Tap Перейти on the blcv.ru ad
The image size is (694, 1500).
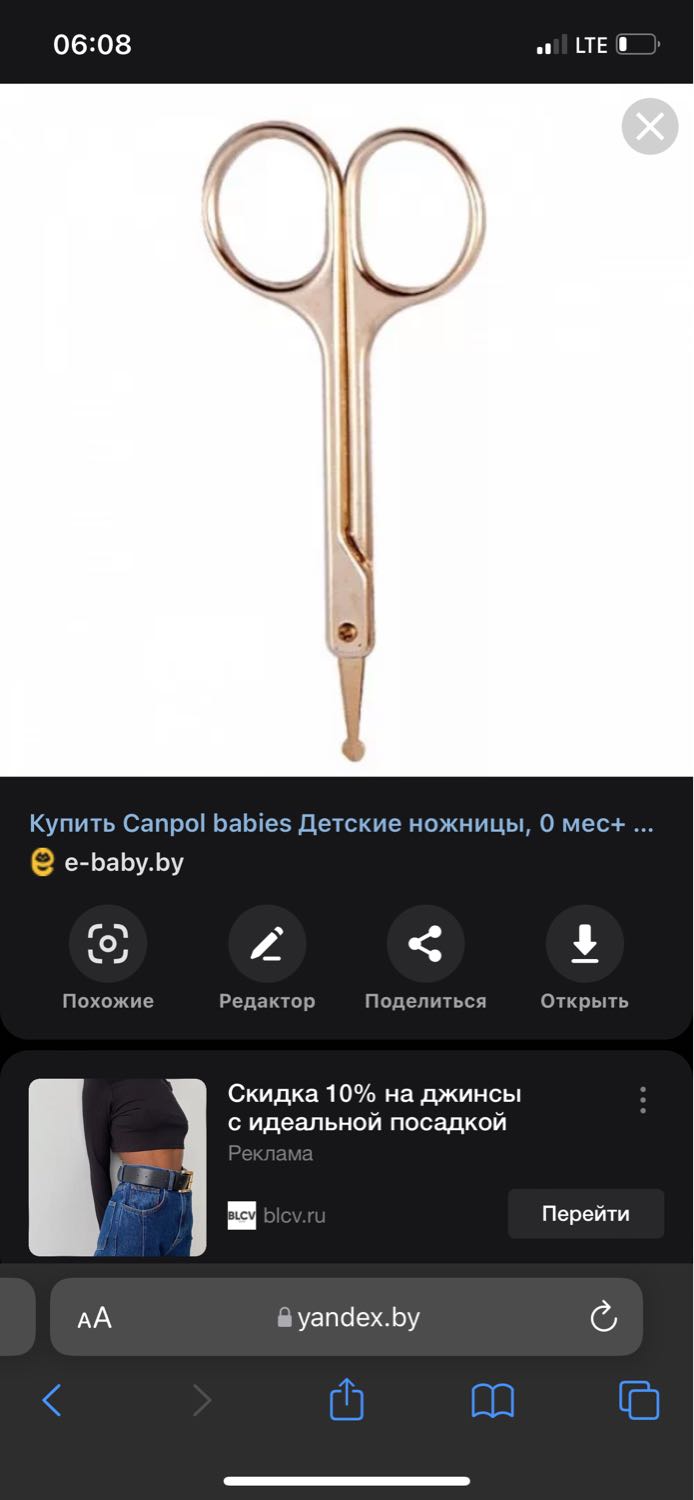[x=586, y=1214]
